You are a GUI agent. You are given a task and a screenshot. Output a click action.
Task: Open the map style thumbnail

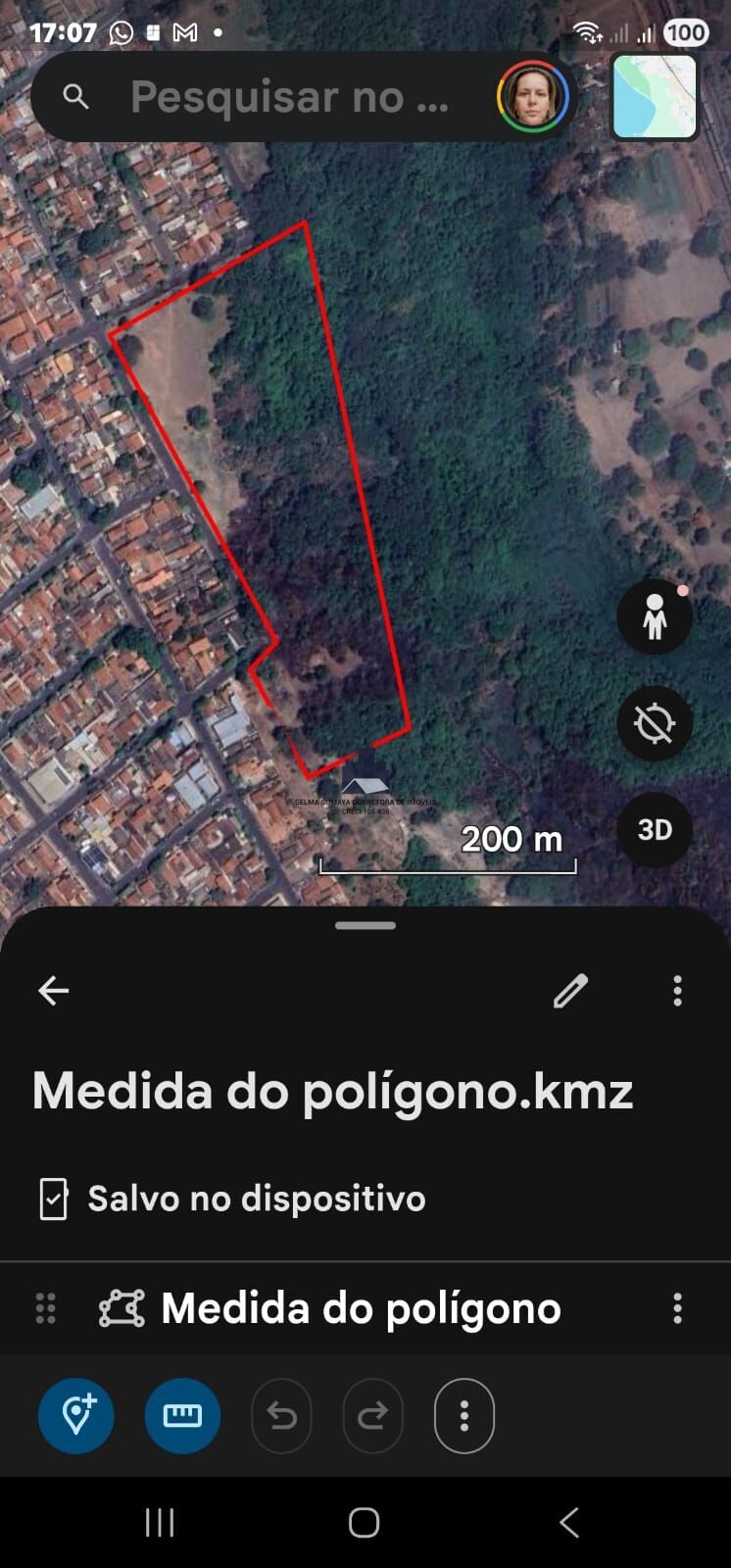click(655, 97)
